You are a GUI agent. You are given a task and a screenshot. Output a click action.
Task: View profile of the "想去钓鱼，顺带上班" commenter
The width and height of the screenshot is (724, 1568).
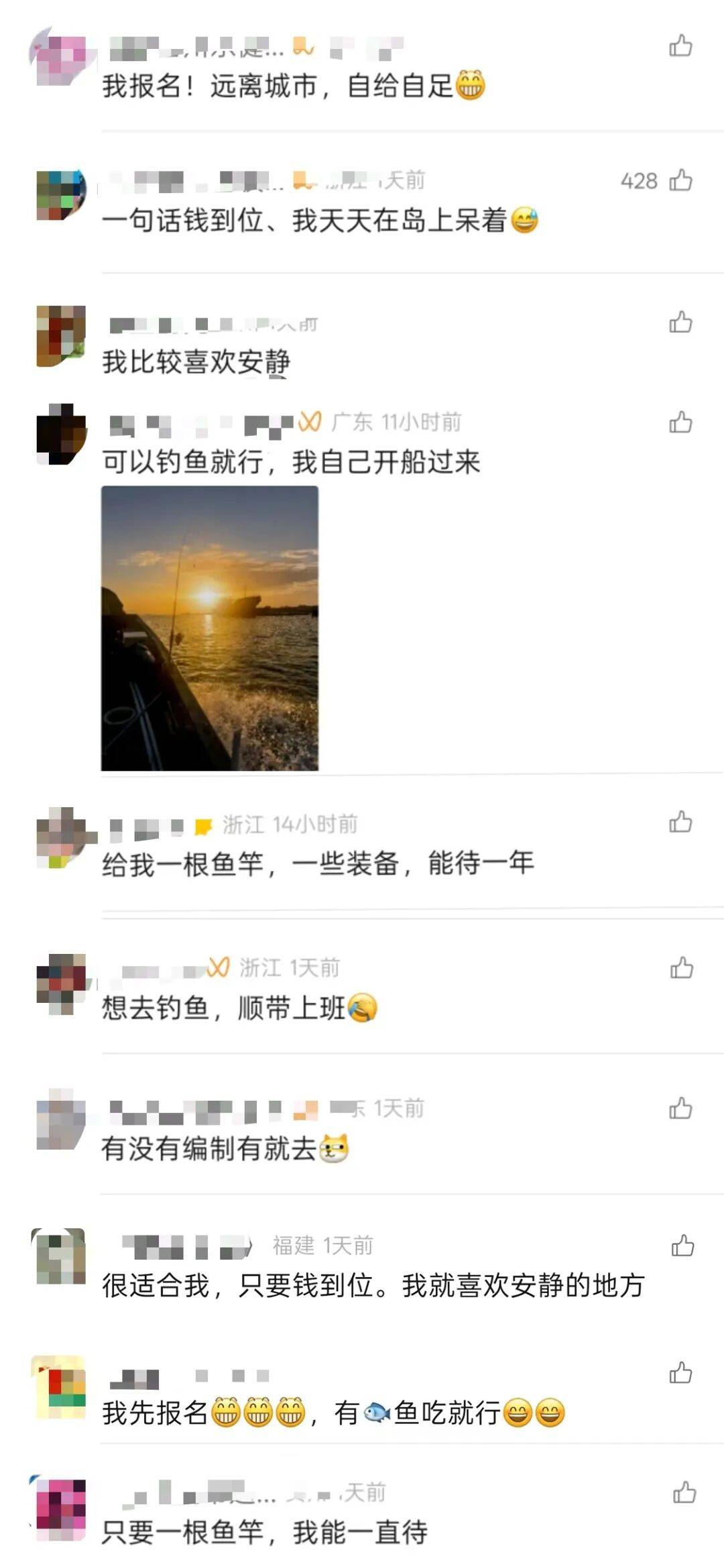[x=61, y=981]
